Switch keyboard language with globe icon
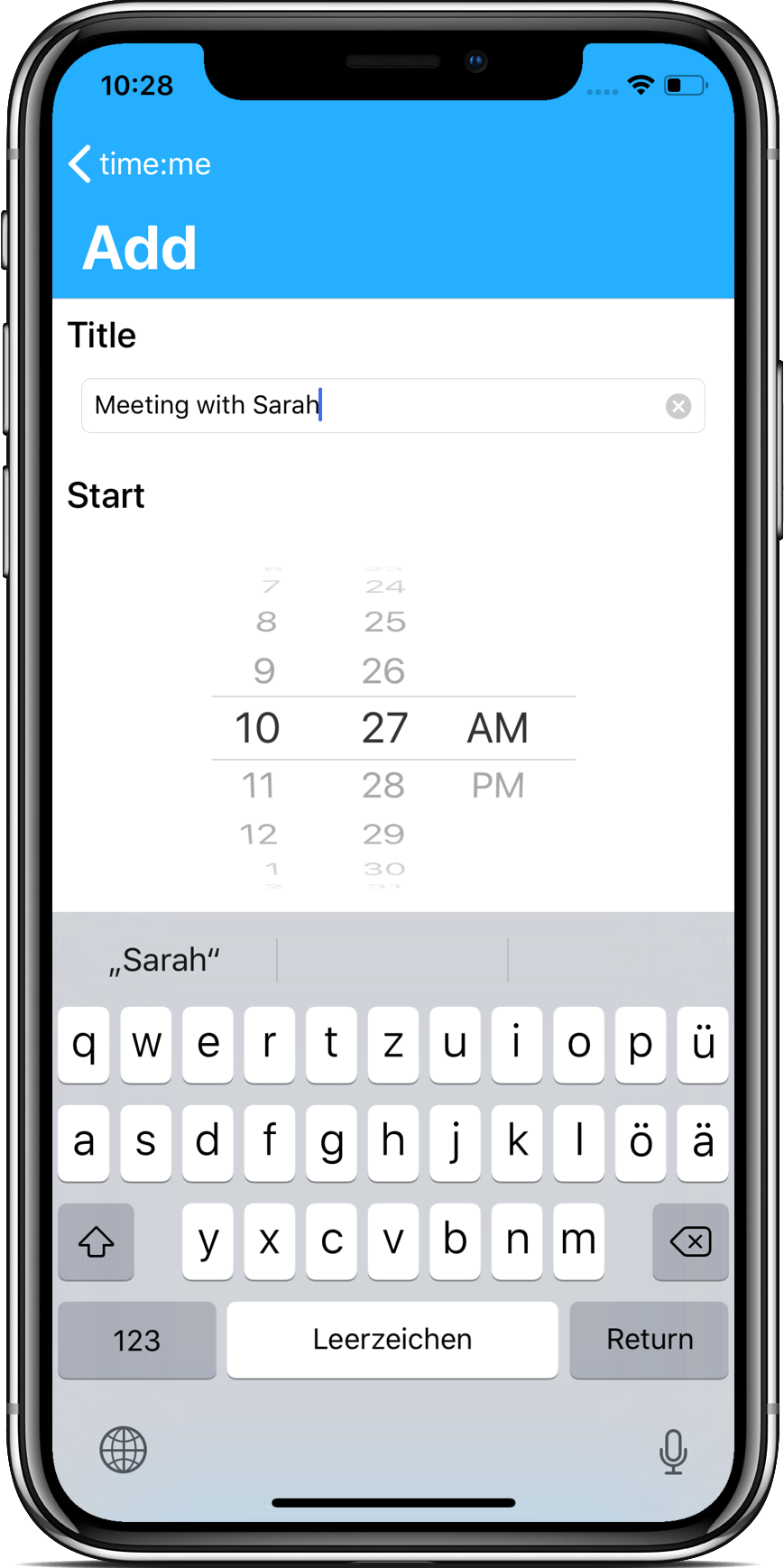Image resolution: width=784 pixels, height=1568 pixels. pyautogui.click(x=124, y=1450)
